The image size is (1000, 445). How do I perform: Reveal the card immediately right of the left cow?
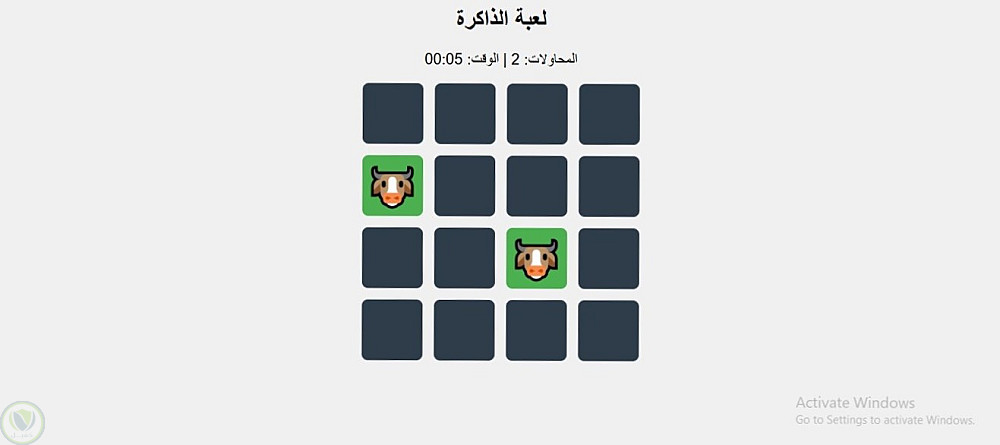465,186
